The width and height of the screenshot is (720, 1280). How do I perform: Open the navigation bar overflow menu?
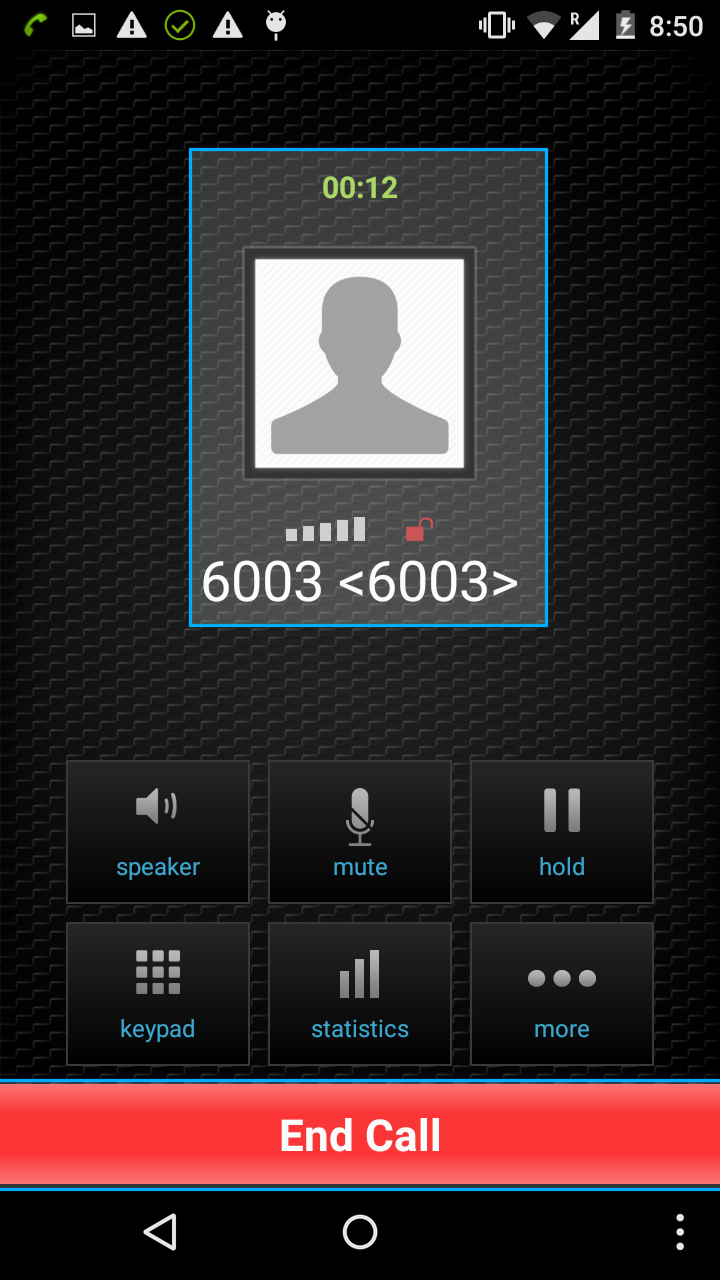tap(680, 1232)
